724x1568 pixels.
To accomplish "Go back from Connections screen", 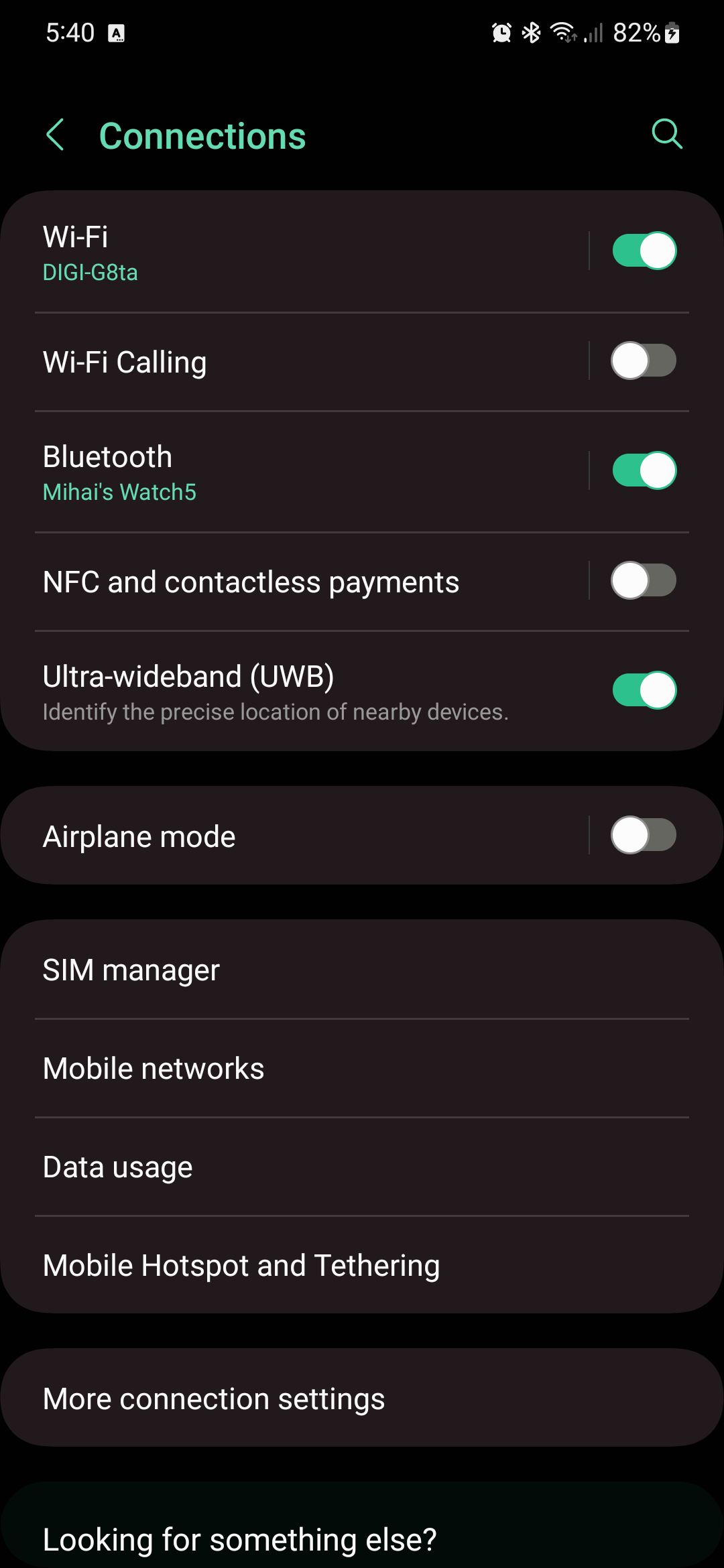I will pyautogui.click(x=56, y=135).
